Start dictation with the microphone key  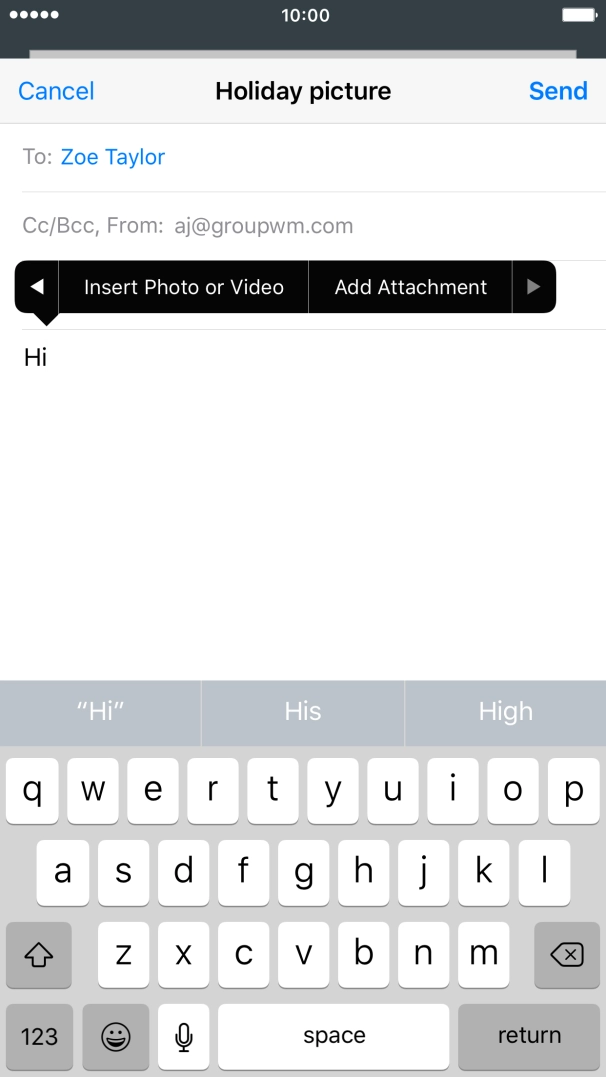click(x=183, y=1036)
